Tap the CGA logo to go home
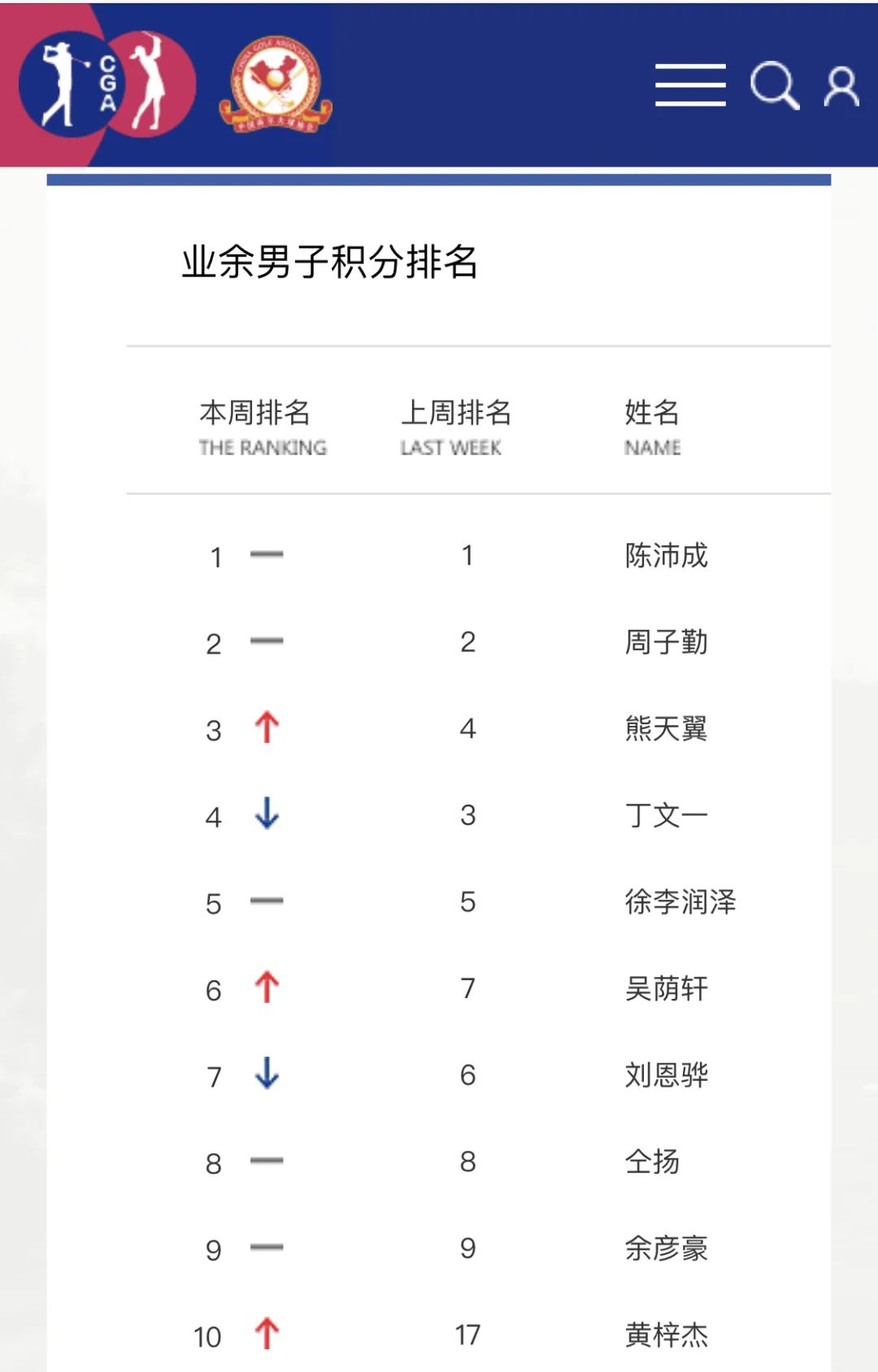Viewport: 878px width, 1372px height. click(x=107, y=84)
